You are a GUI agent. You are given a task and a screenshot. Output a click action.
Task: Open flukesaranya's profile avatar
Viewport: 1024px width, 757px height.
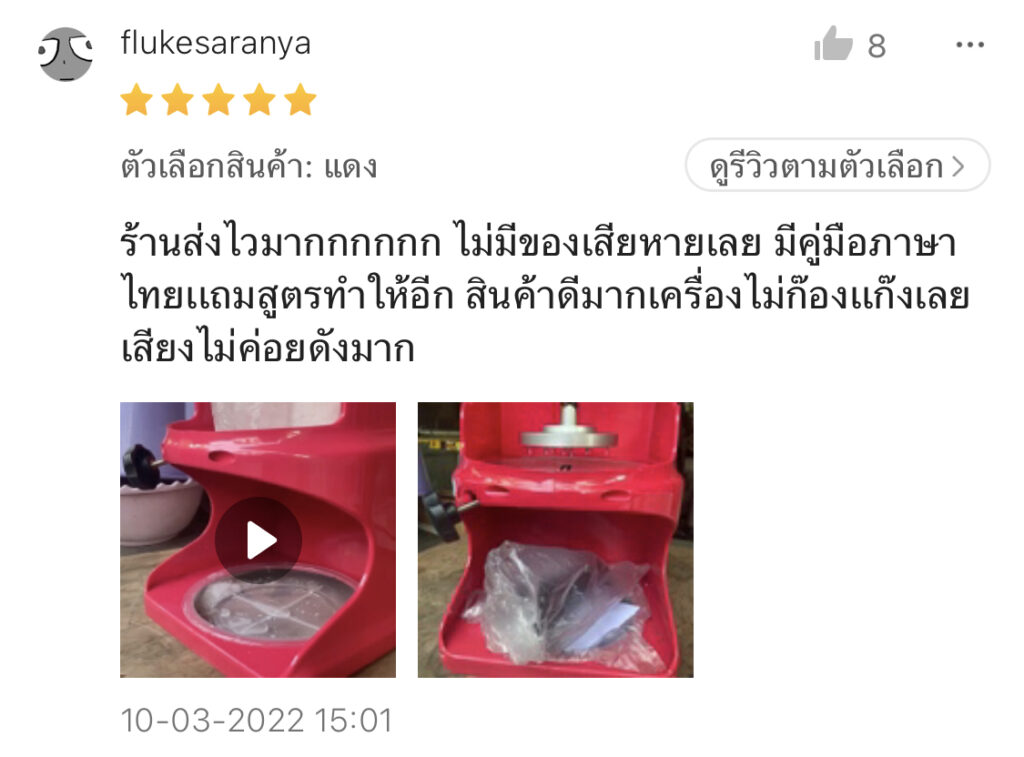coord(66,54)
